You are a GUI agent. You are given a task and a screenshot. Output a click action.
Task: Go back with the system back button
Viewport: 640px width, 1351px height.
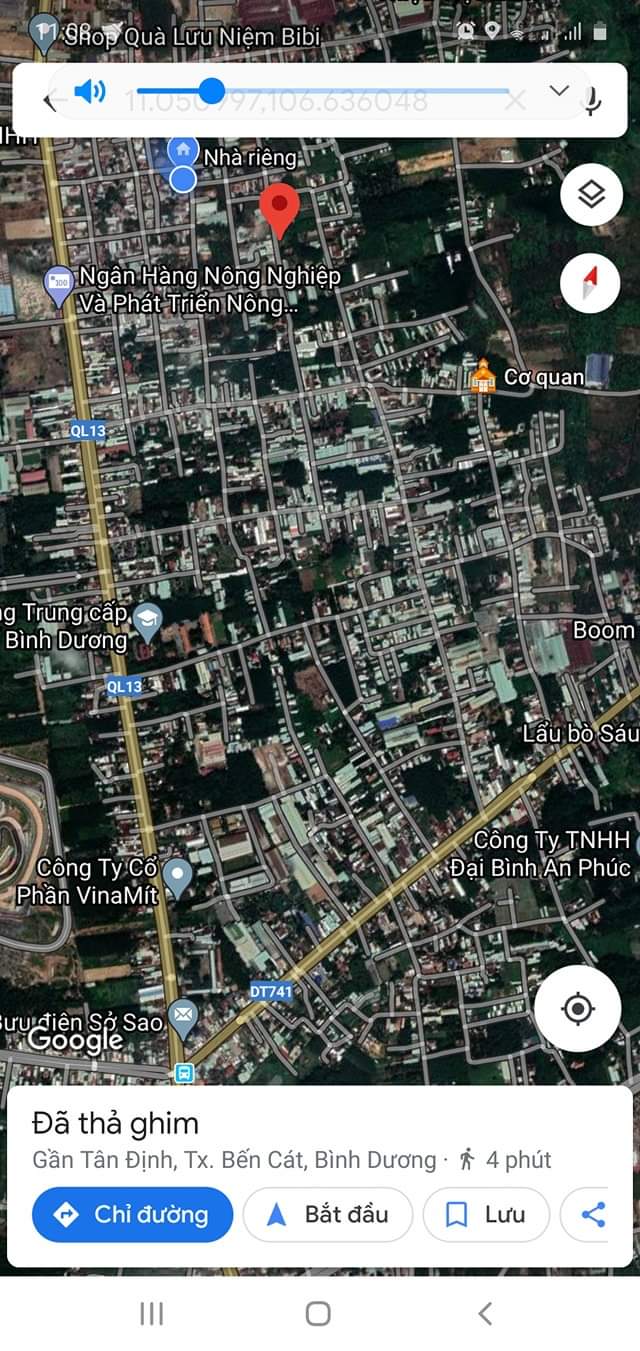[x=485, y=1313]
